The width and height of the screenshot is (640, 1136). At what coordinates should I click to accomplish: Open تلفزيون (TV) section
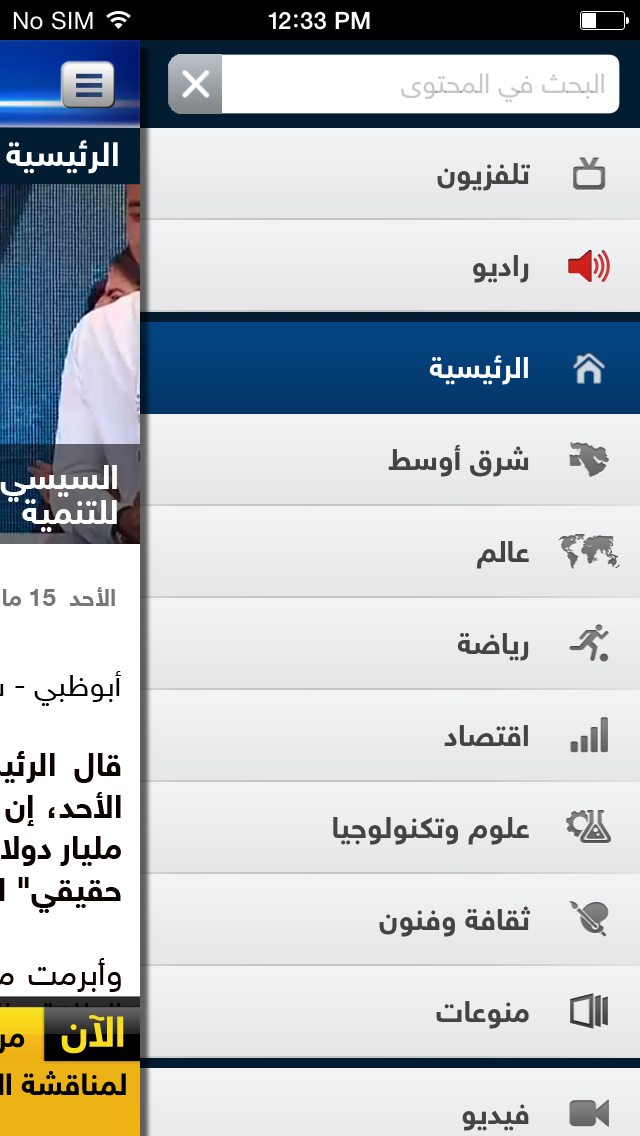[x=390, y=175]
